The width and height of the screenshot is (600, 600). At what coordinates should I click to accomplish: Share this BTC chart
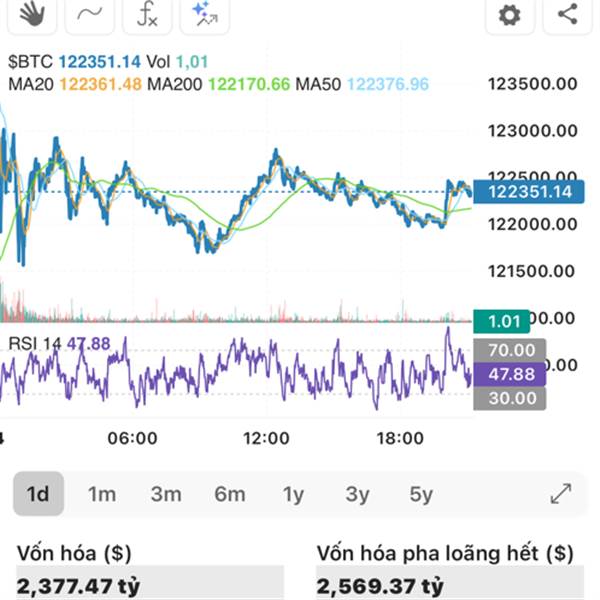pos(568,14)
